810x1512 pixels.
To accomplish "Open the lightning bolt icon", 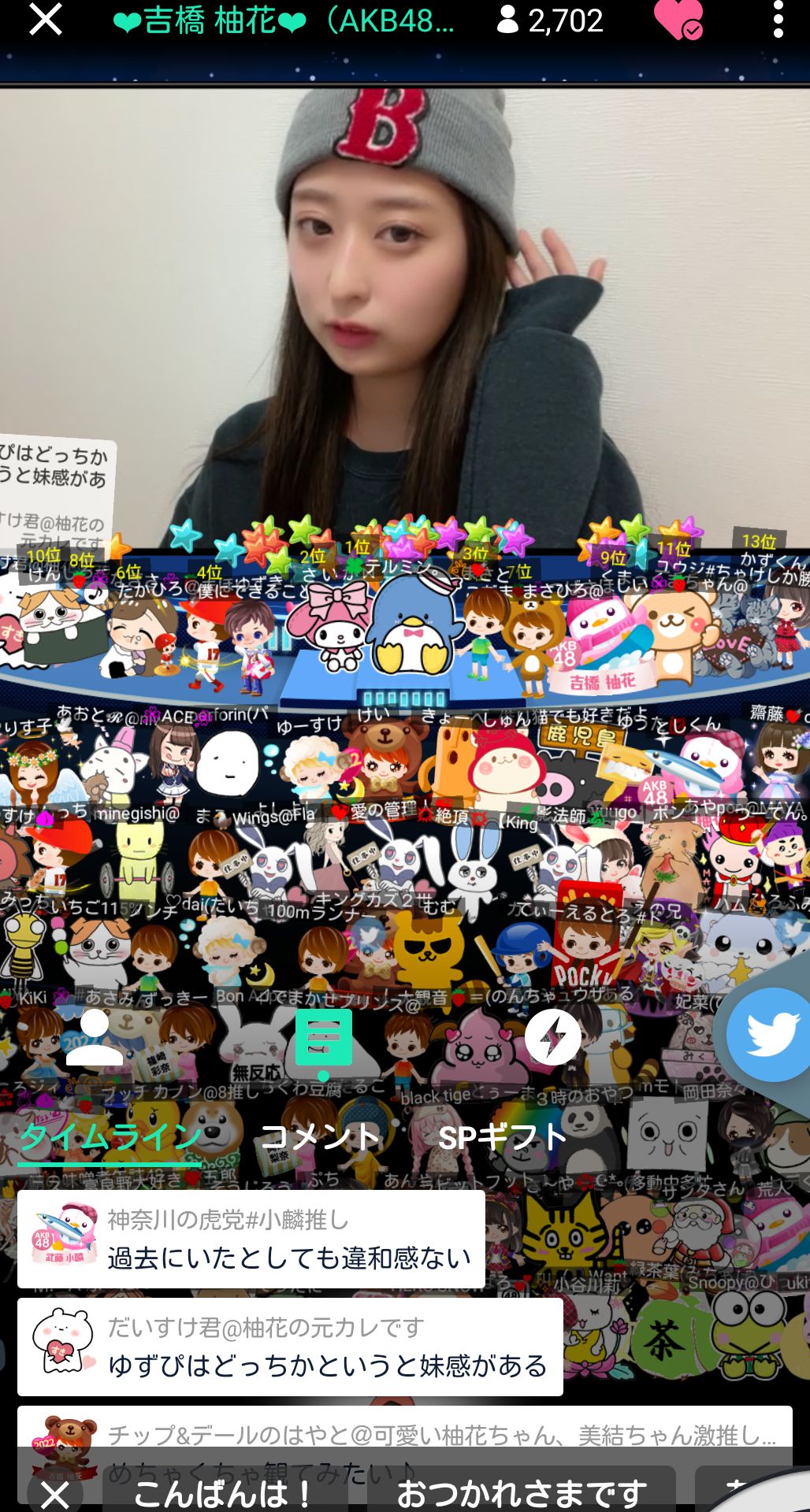I will pyautogui.click(x=552, y=1037).
